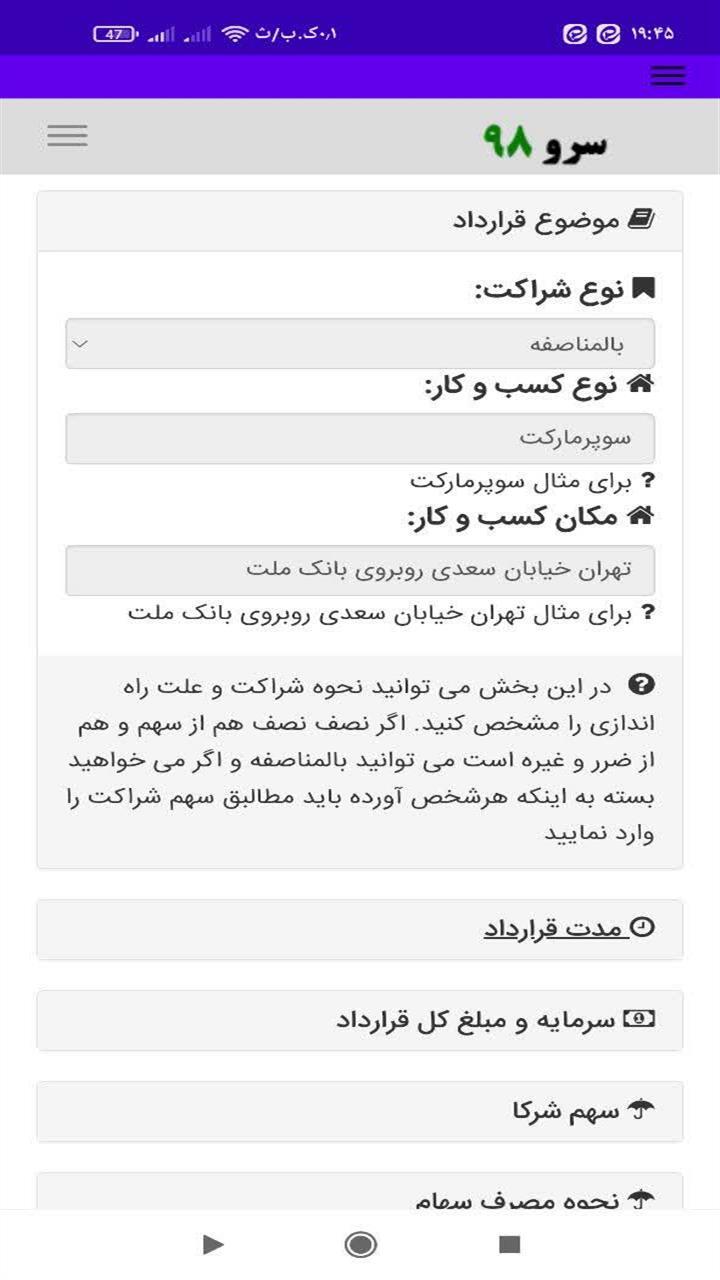Open the سهم شرکا section
The width and height of the screenshot is (720, 1280).
point(360,1110)
